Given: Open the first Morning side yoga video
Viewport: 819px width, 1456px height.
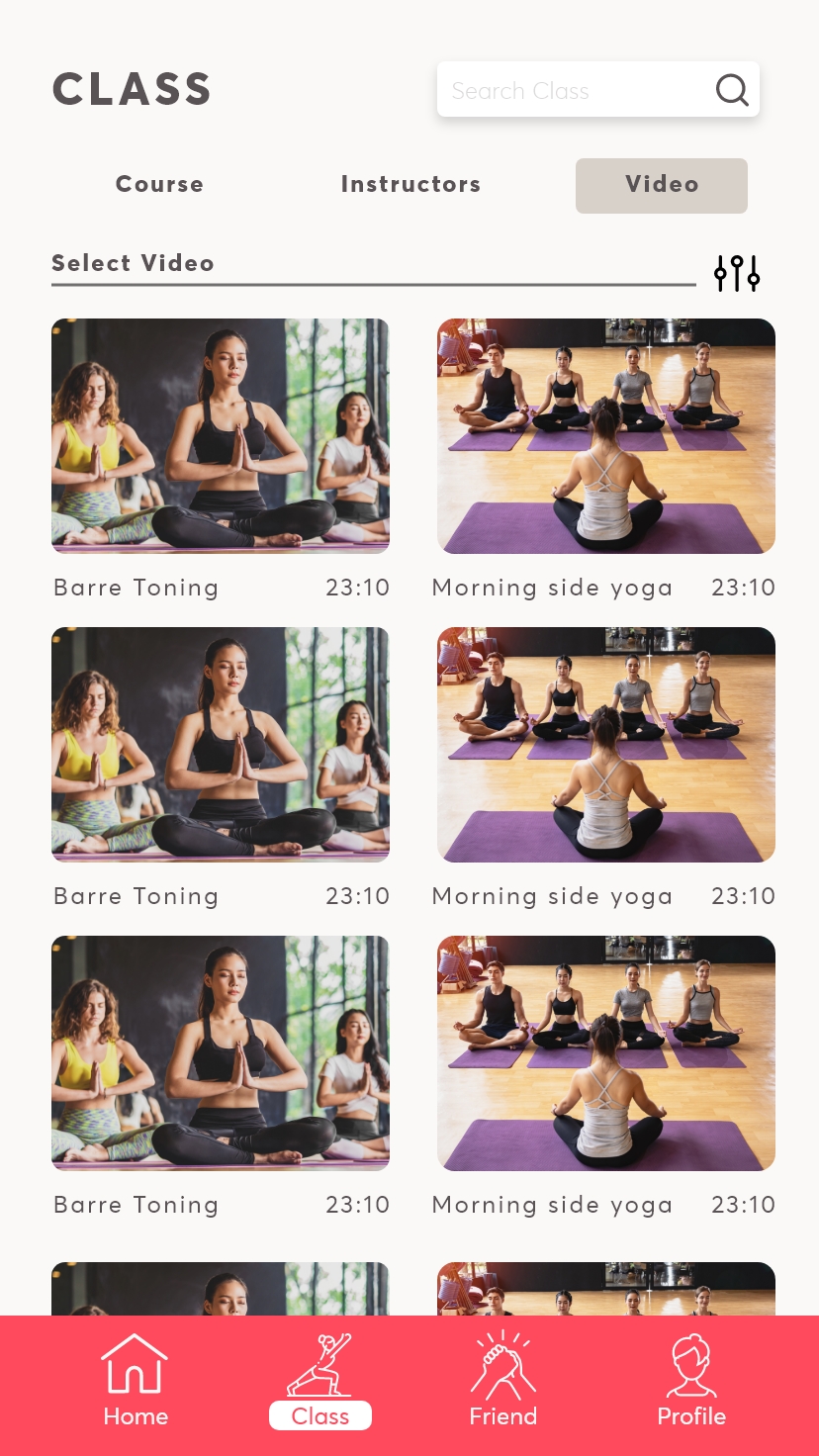Looking at the screenshot, I should (606, 436).
